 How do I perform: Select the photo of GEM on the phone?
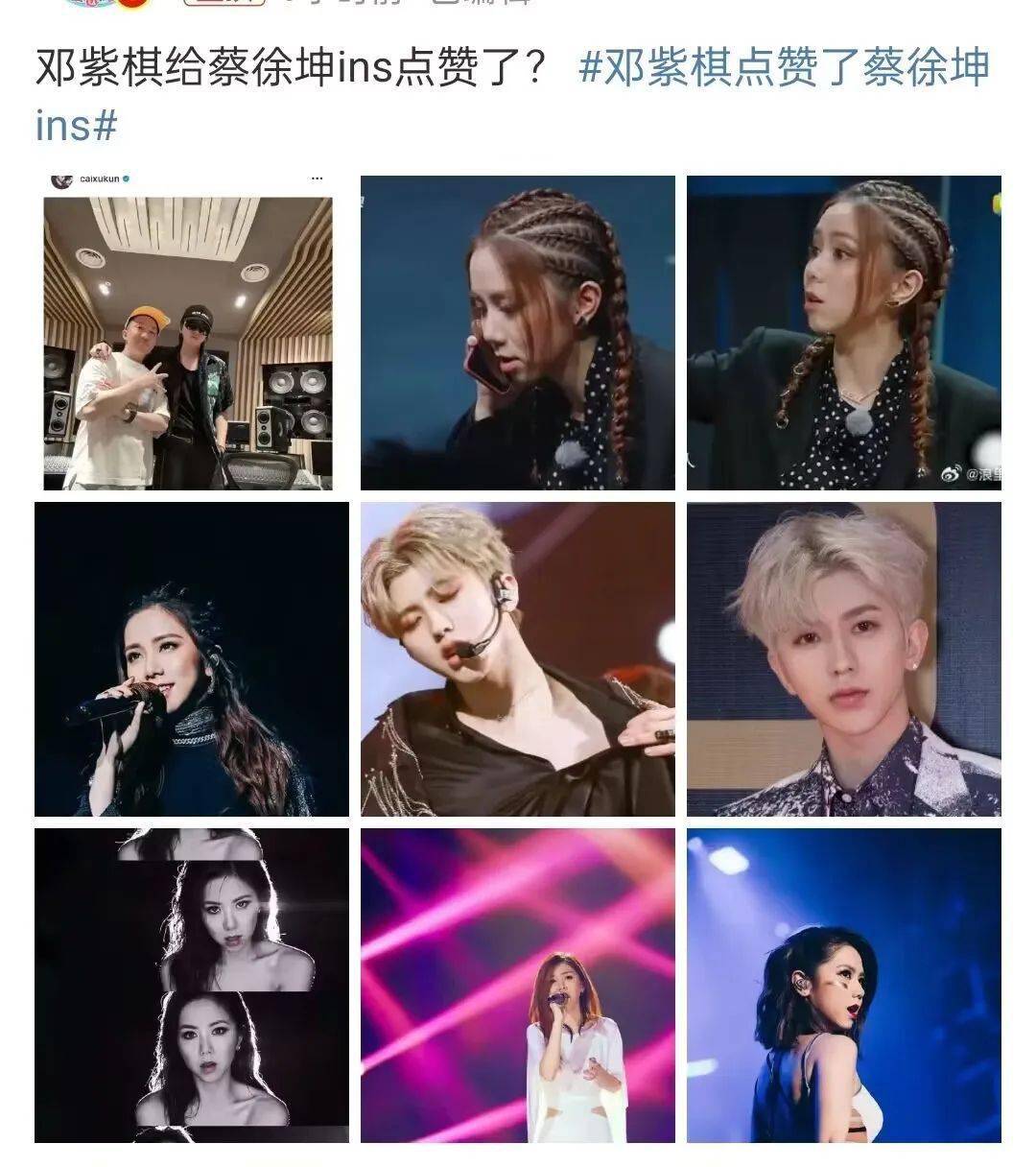pyautogui.click(x=518, y=331)
